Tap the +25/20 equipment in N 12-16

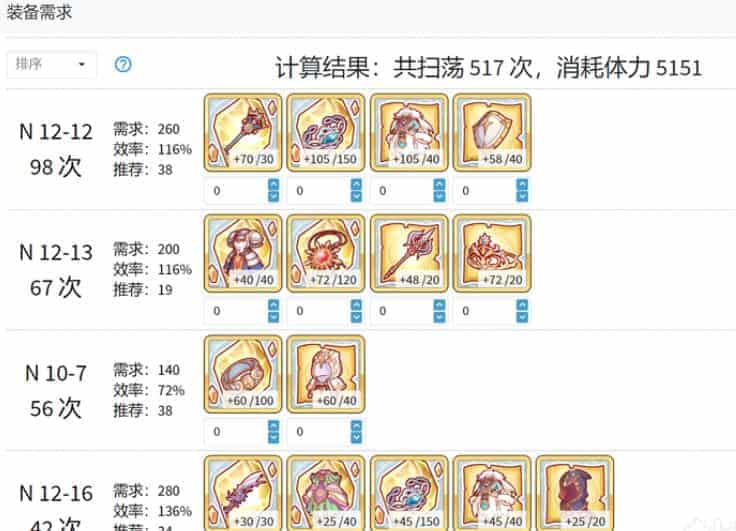pos(575,494)
